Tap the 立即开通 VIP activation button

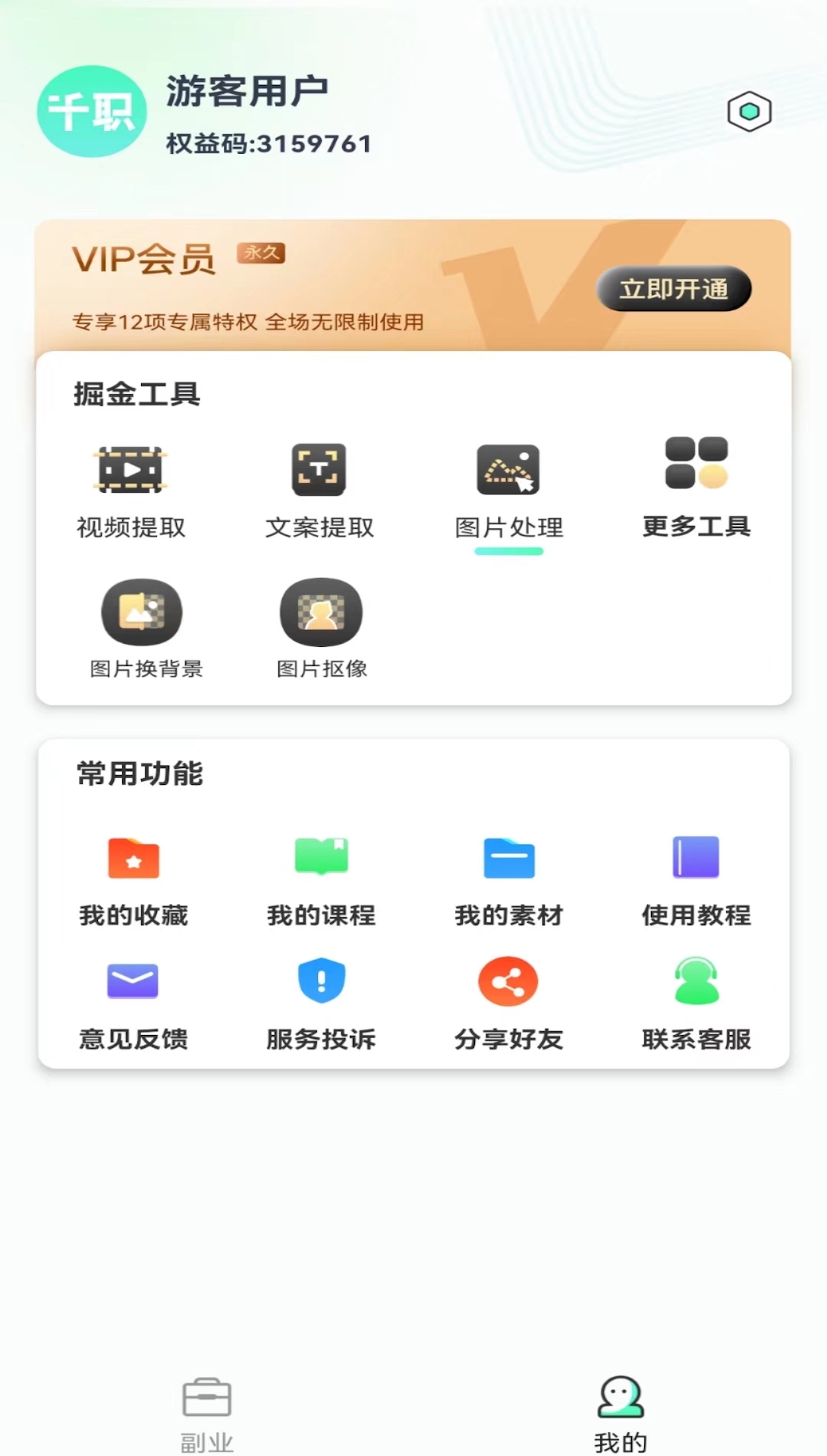point(674,288)
